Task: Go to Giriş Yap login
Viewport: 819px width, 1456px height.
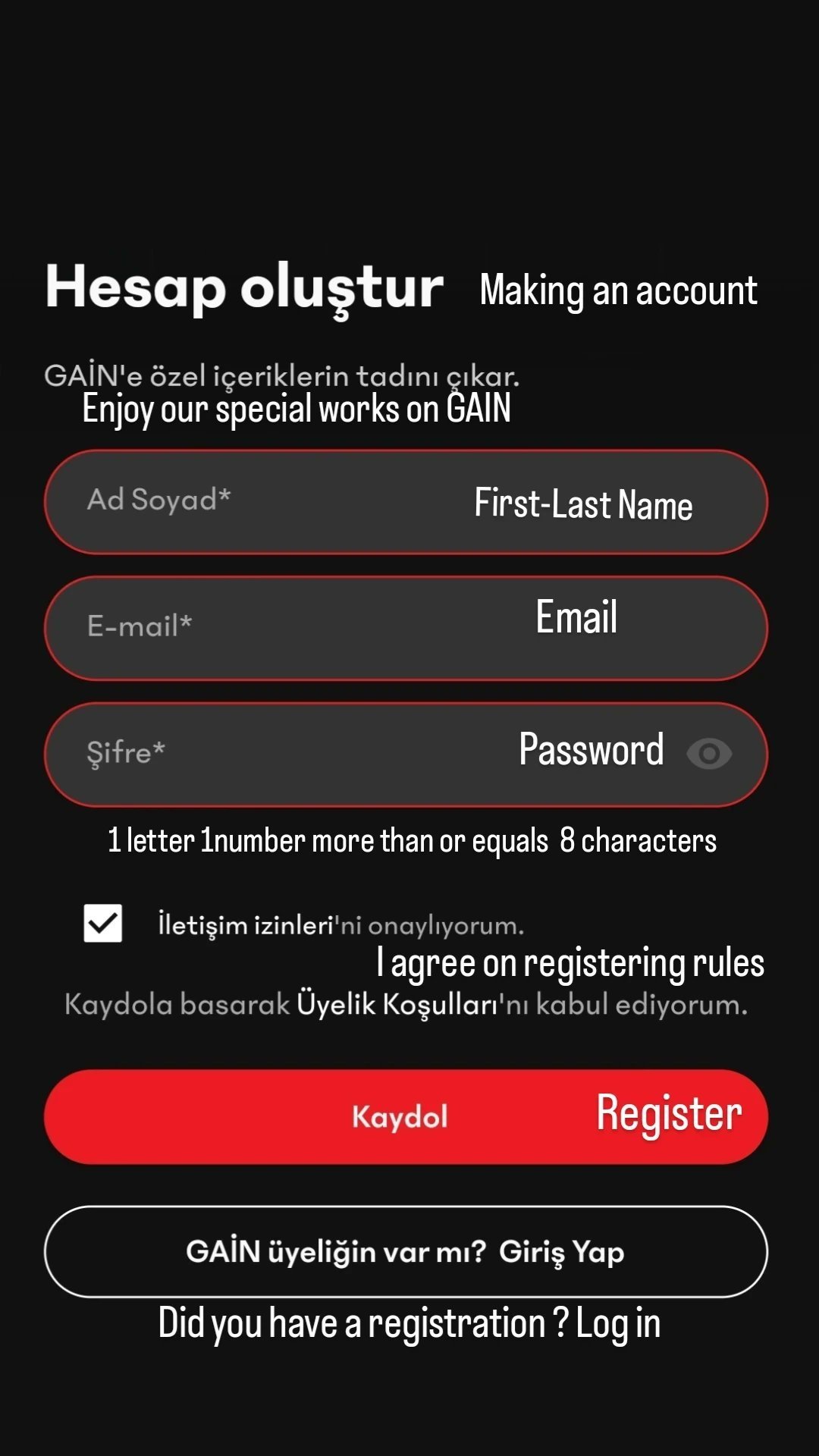Action: [x=406, y=1251]
